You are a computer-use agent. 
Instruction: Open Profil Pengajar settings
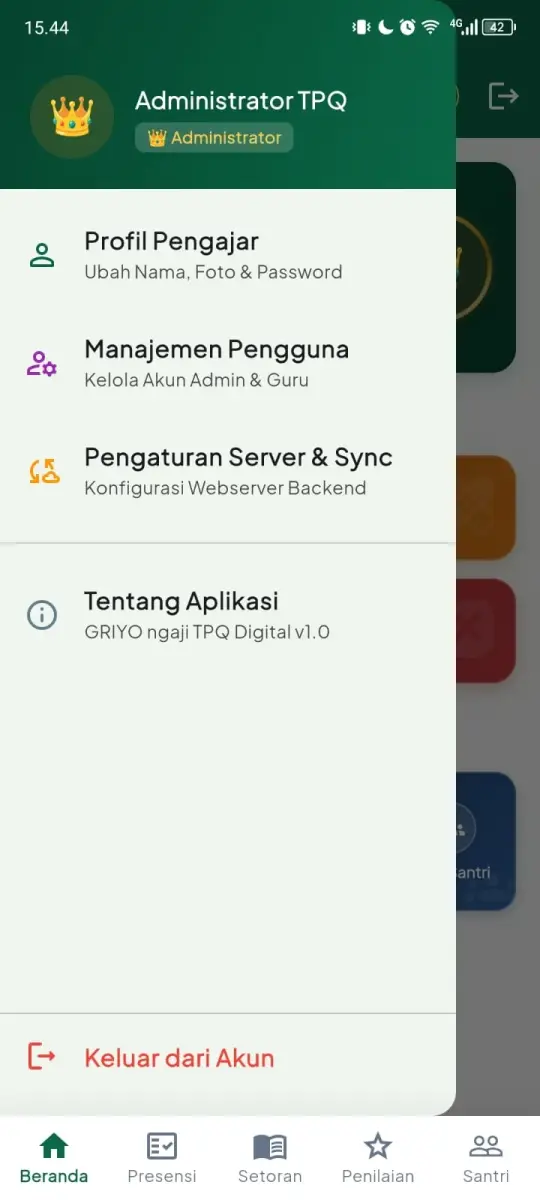click(x=228, y=256)
